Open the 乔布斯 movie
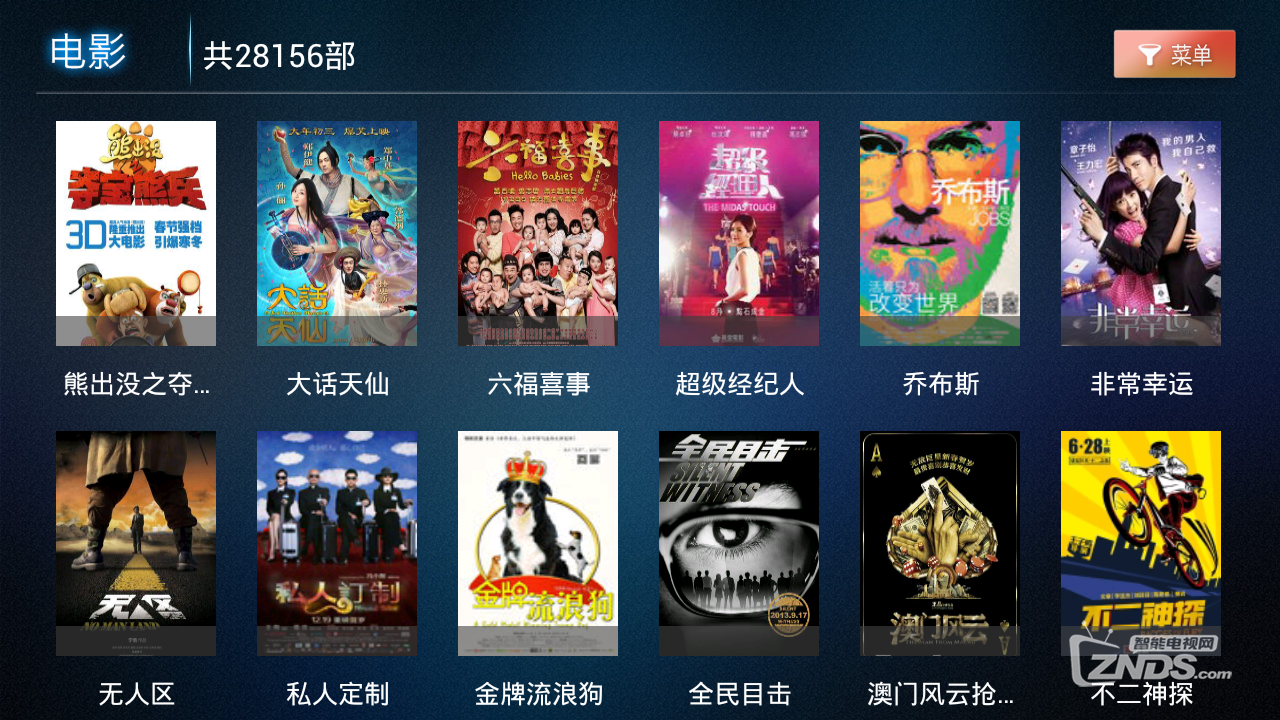Viewport: 1280px width, 720px height. pos(940,233)
